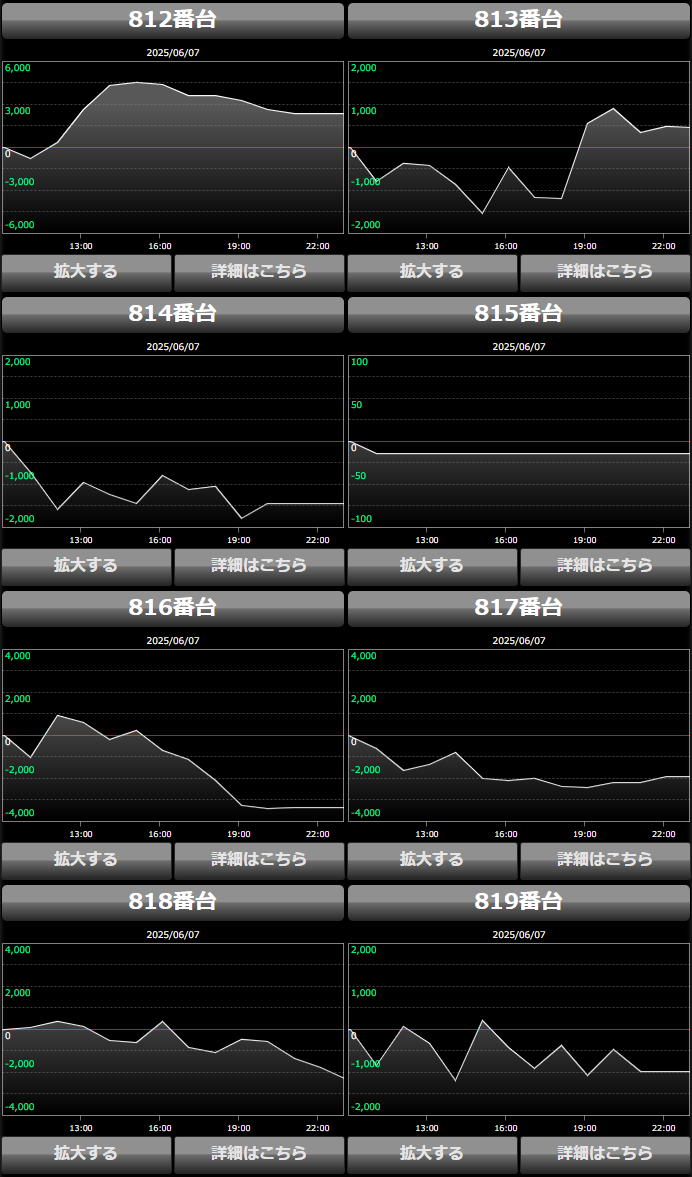Open 詳細はこちら for 813番台
The width and height of the screenshot is (692, 1177).
pos(605,272)
